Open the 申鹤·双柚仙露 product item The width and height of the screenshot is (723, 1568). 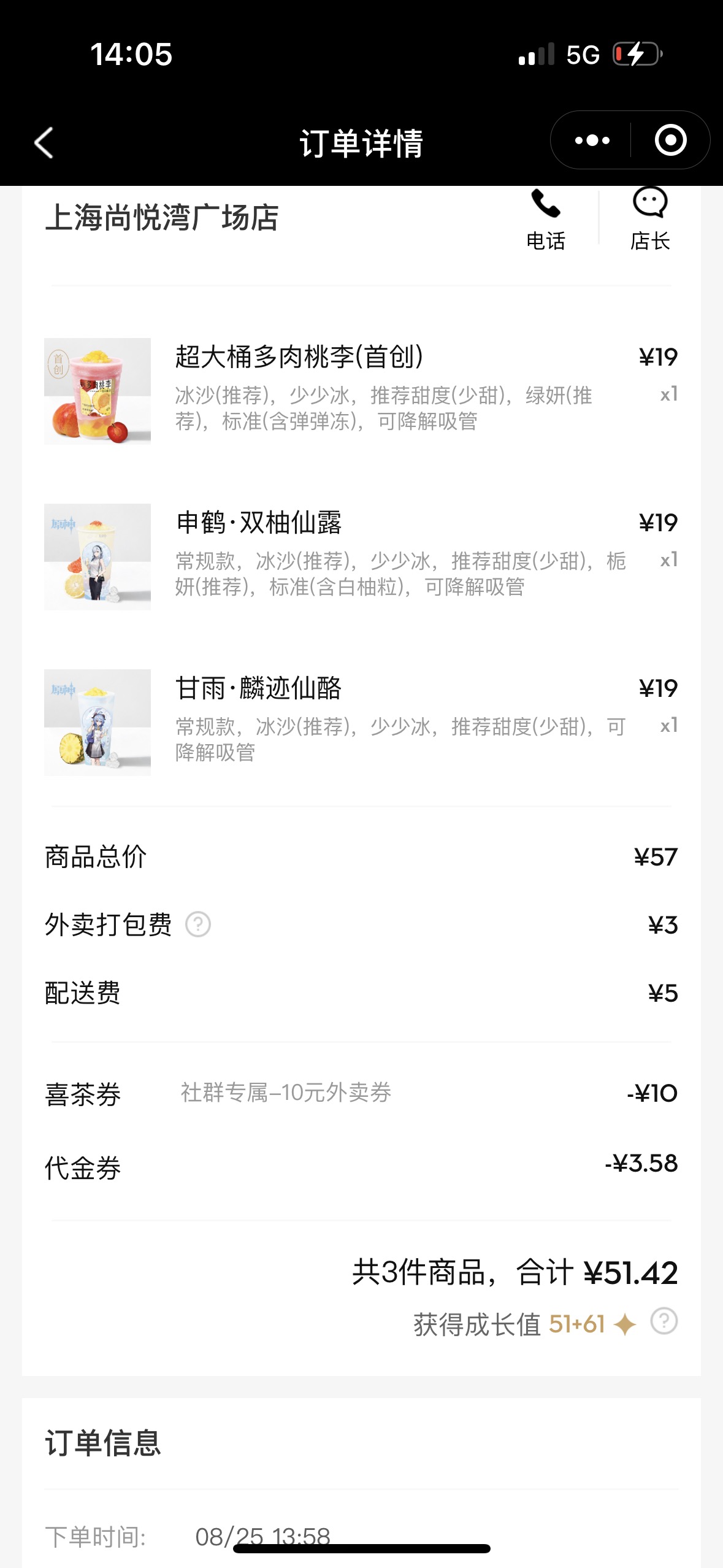361,556
